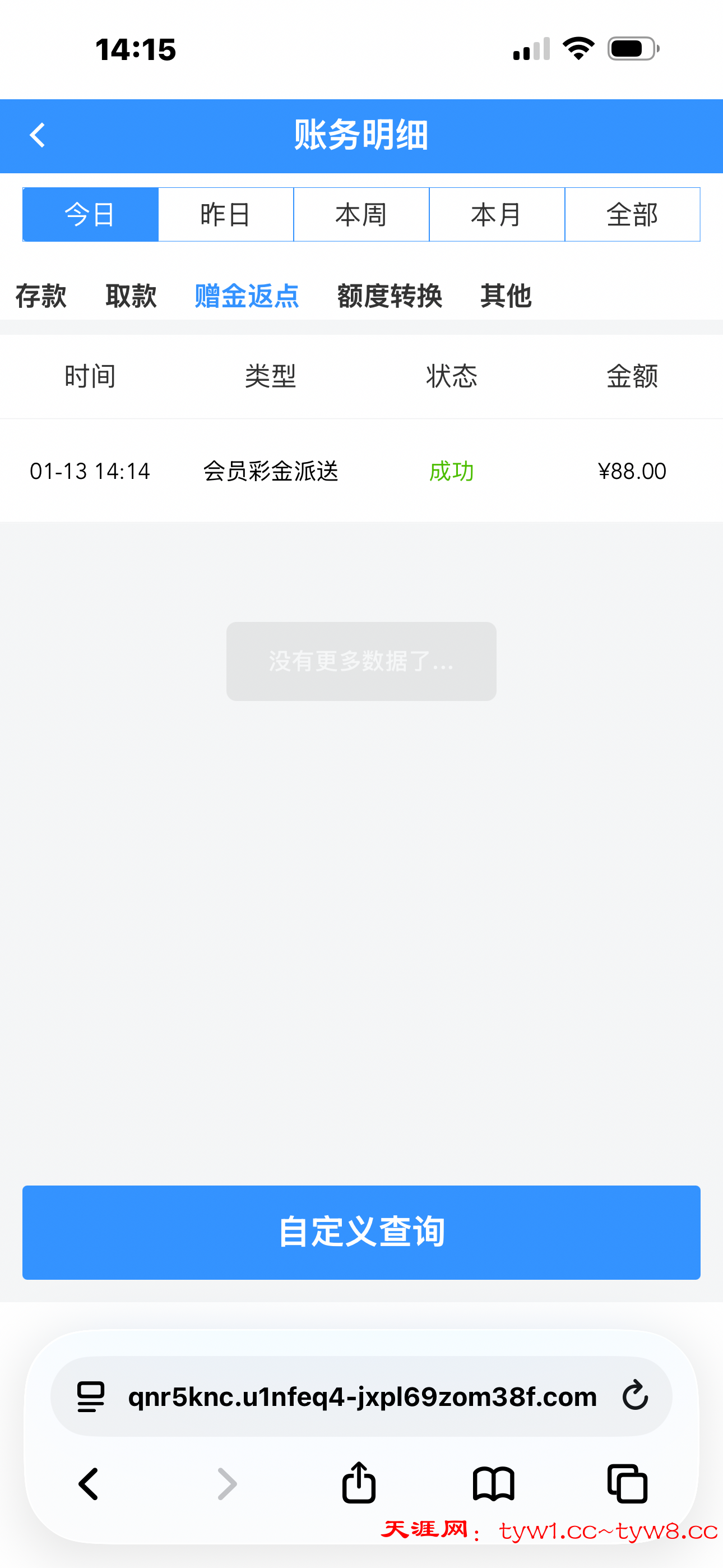
Task: Tap the browser address bar
Action: (x=362, y=1396)
